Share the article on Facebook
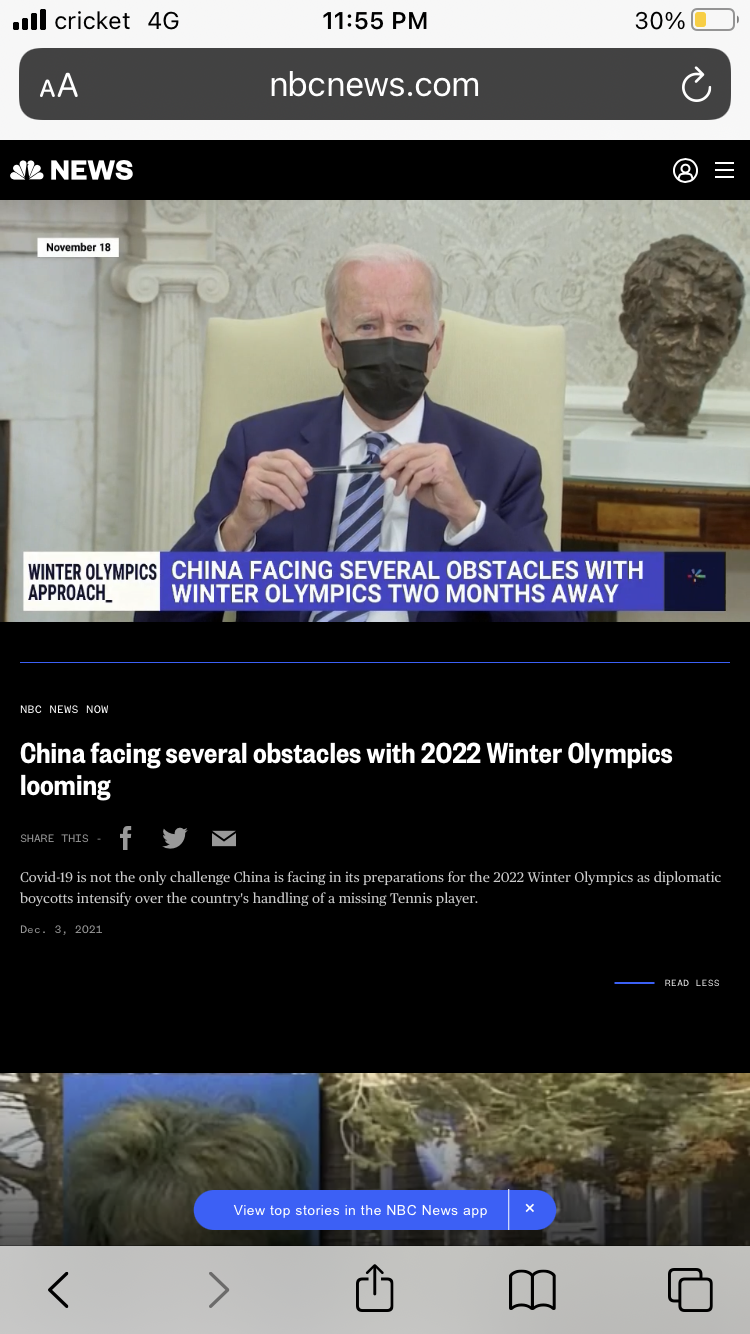The height and width of the screenshot is (1334, 750). [x=126, y=838]
